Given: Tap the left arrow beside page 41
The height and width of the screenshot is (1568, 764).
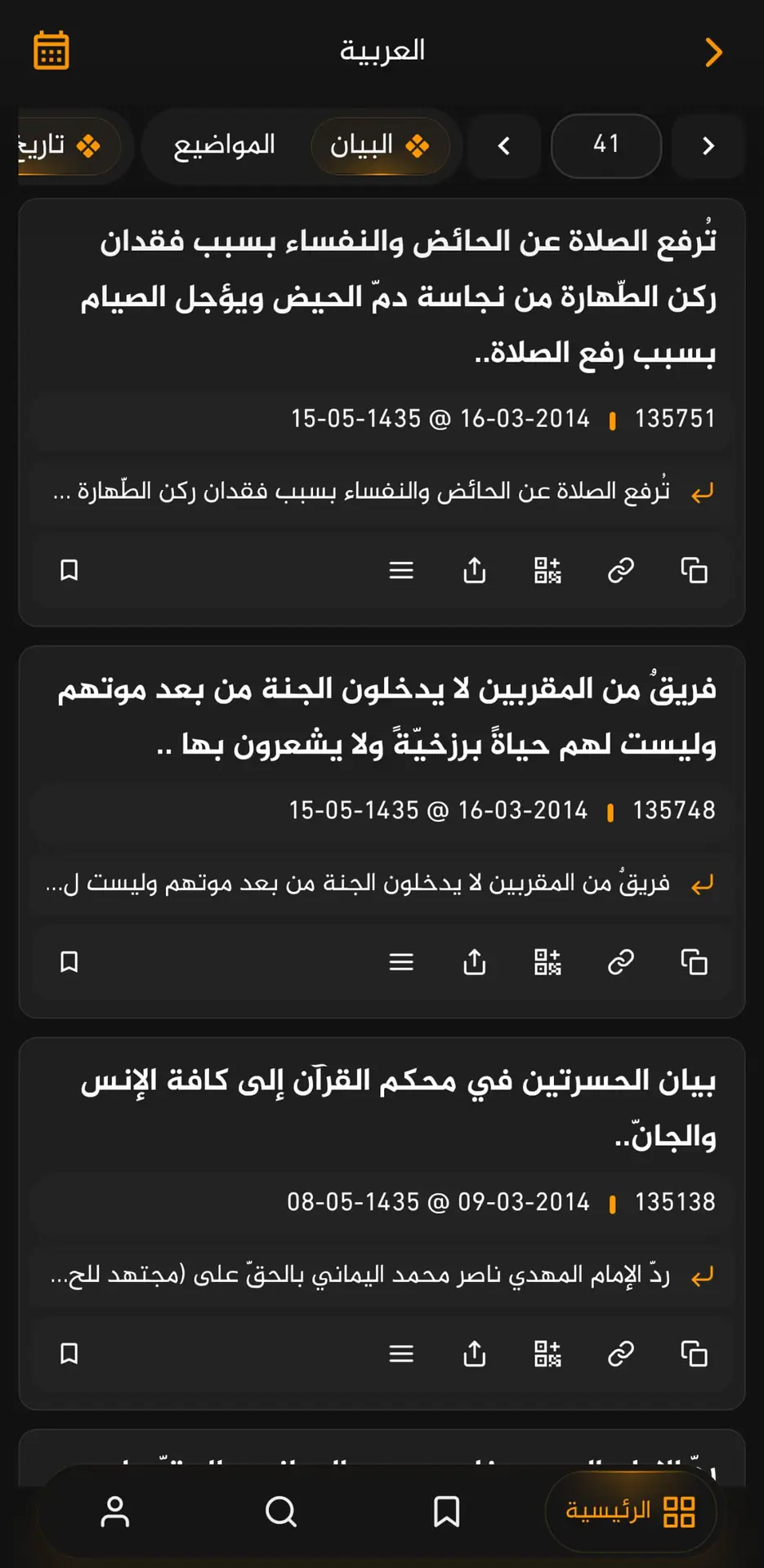Looking at the screenshot, I should pyautogui.click(x=504, y=146).
